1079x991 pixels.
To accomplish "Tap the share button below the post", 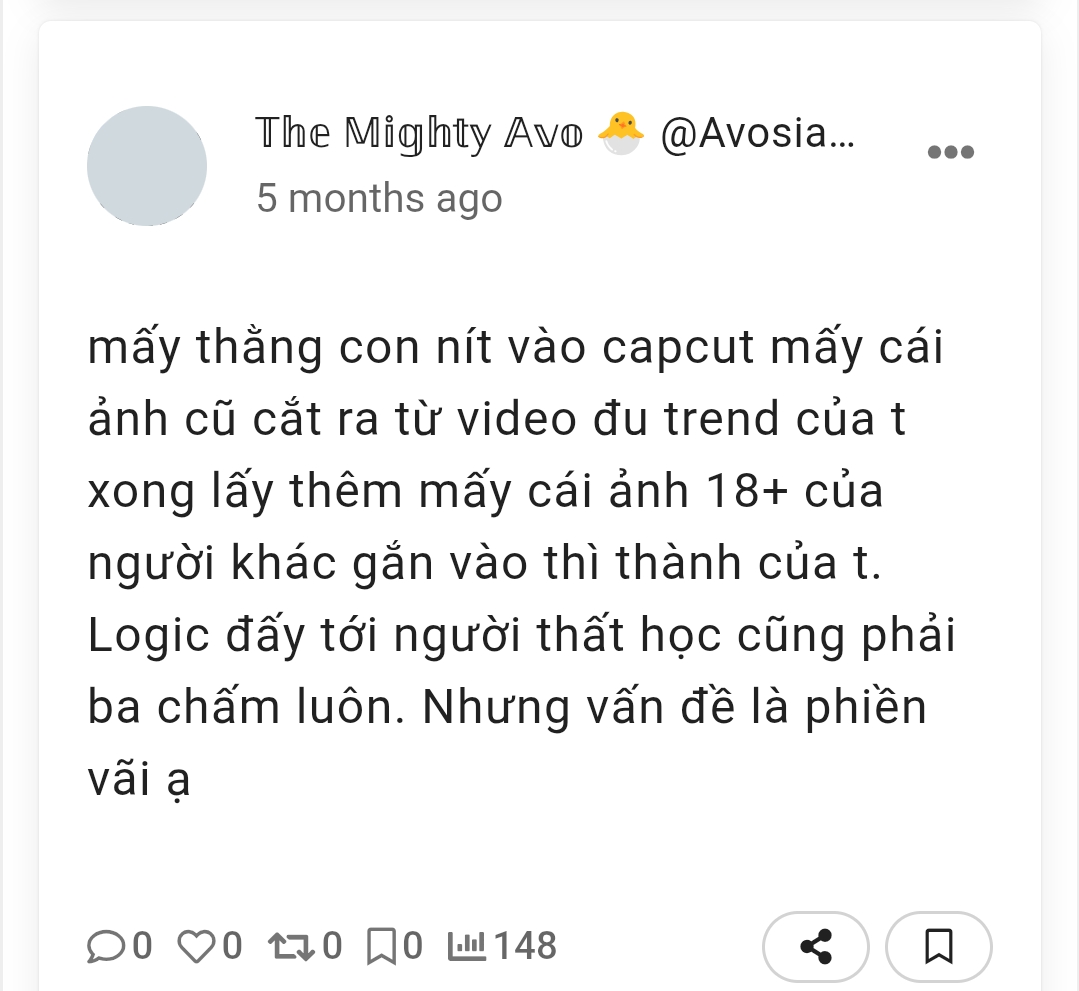I will coord(816,945).
